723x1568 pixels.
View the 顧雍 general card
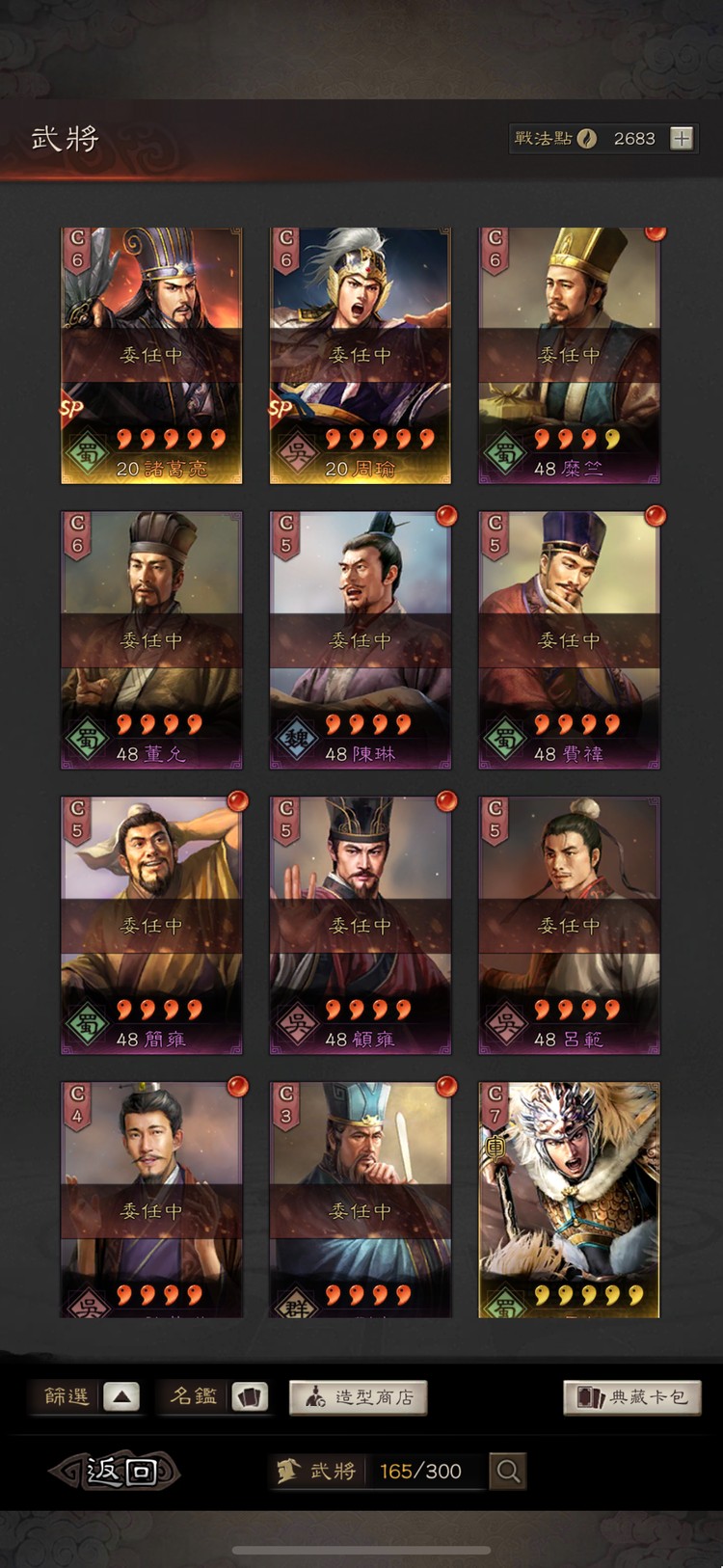pos(360,925)
